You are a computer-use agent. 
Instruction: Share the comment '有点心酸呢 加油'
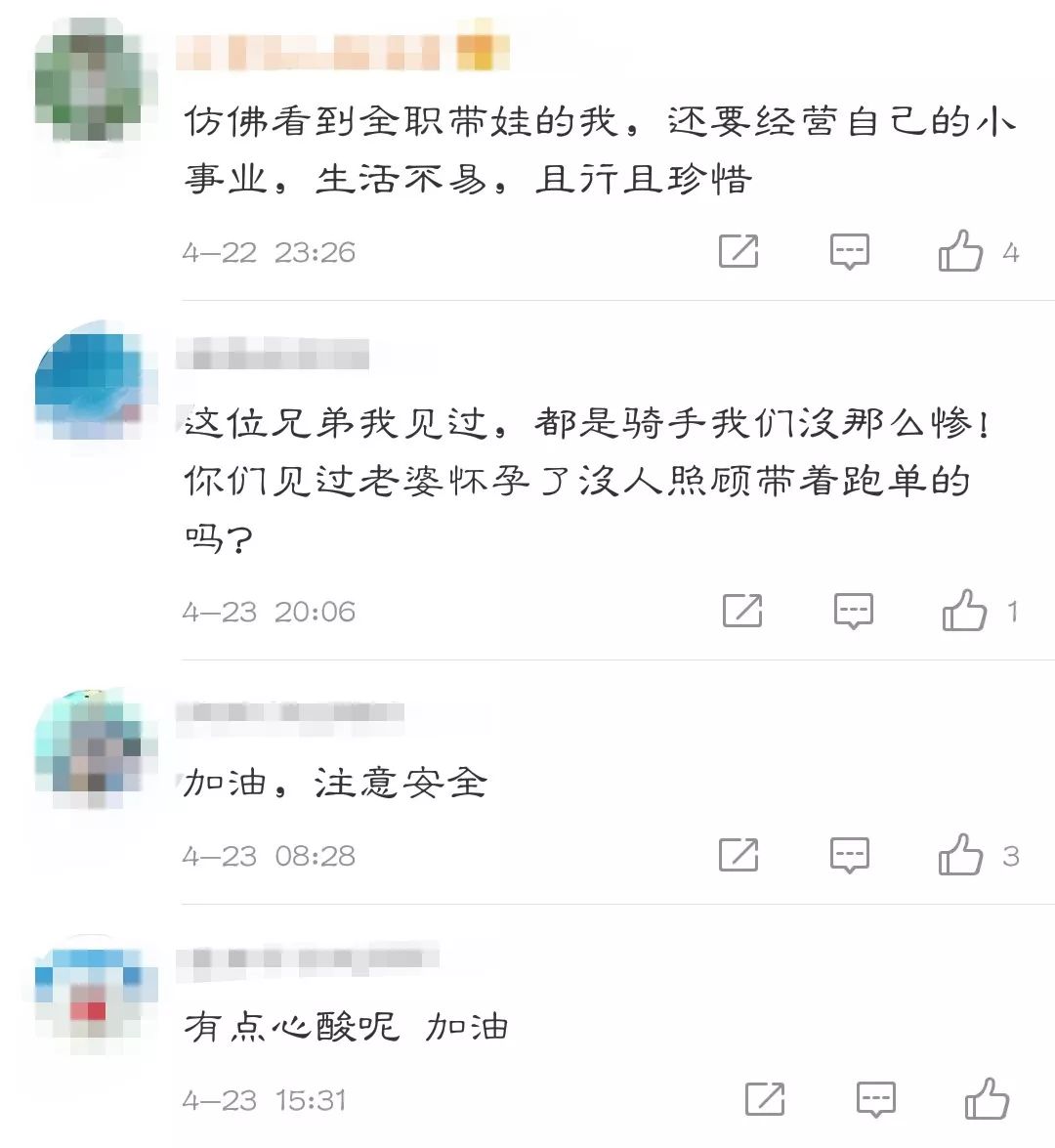click(x=765, y=1099)
